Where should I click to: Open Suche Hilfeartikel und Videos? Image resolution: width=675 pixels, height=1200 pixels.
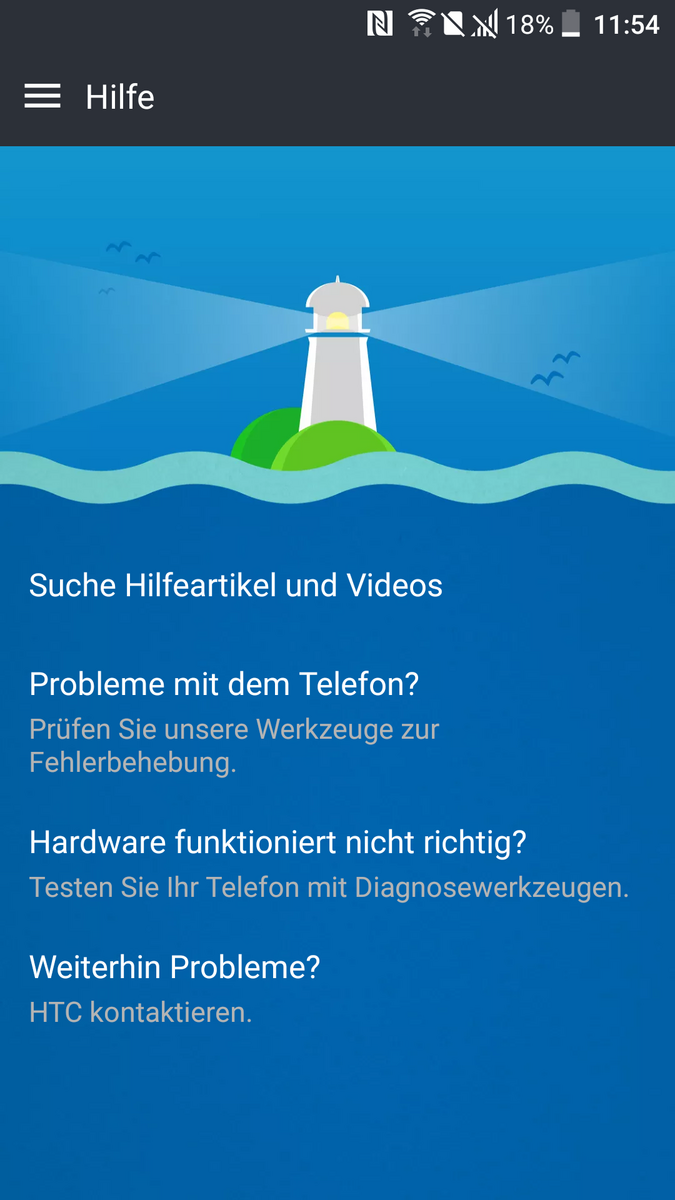tap(236, 585)
